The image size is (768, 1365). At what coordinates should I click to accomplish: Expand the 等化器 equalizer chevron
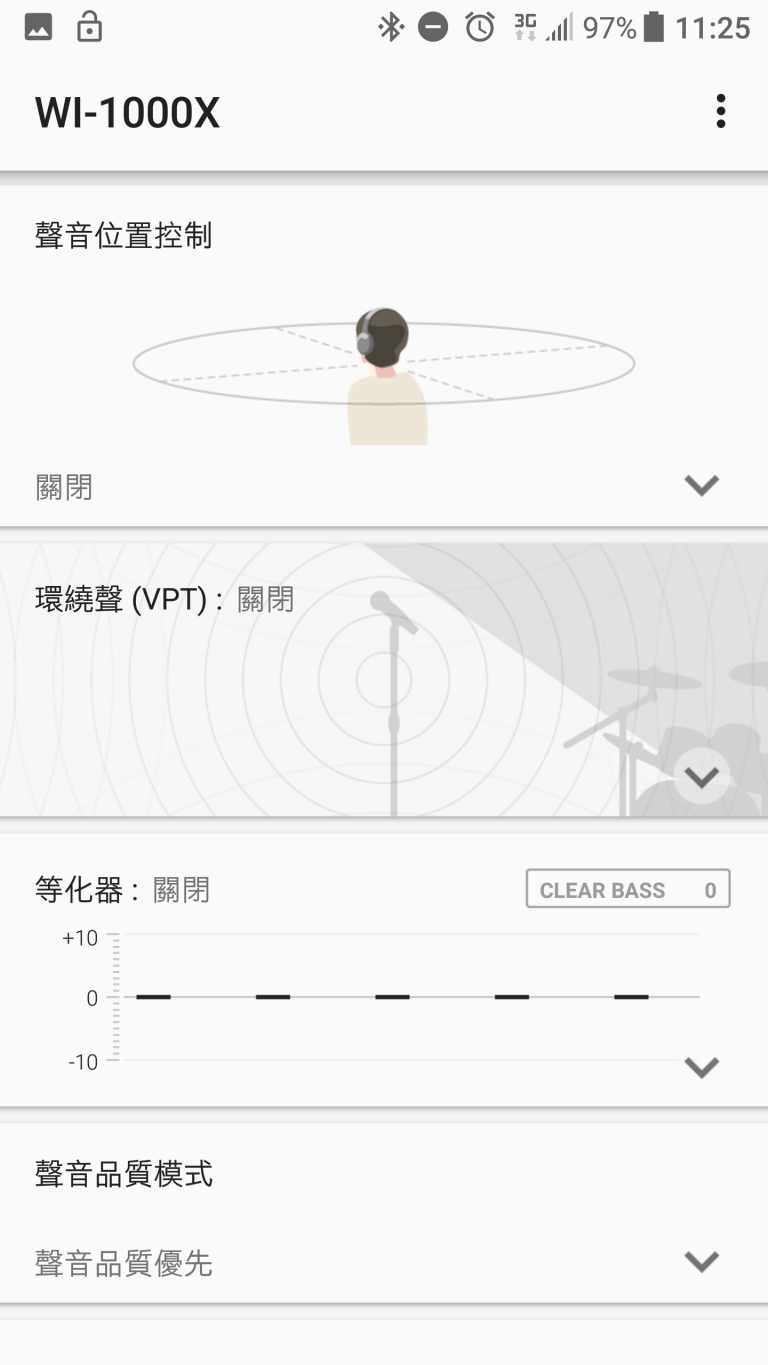point(701,1067)
